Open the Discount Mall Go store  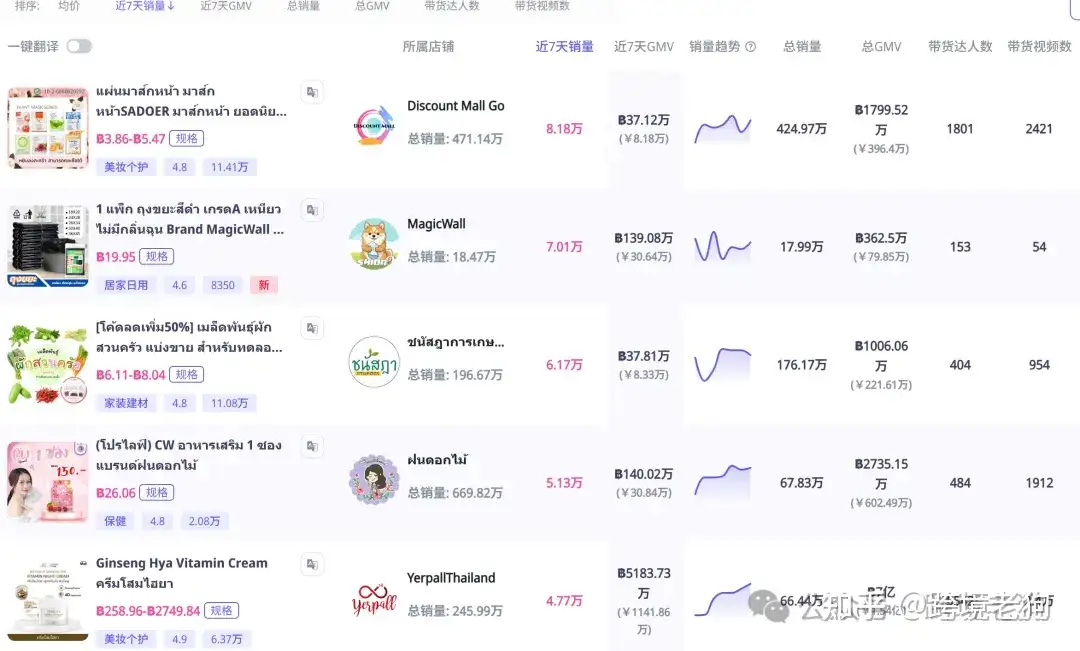[x=455, y=106]
